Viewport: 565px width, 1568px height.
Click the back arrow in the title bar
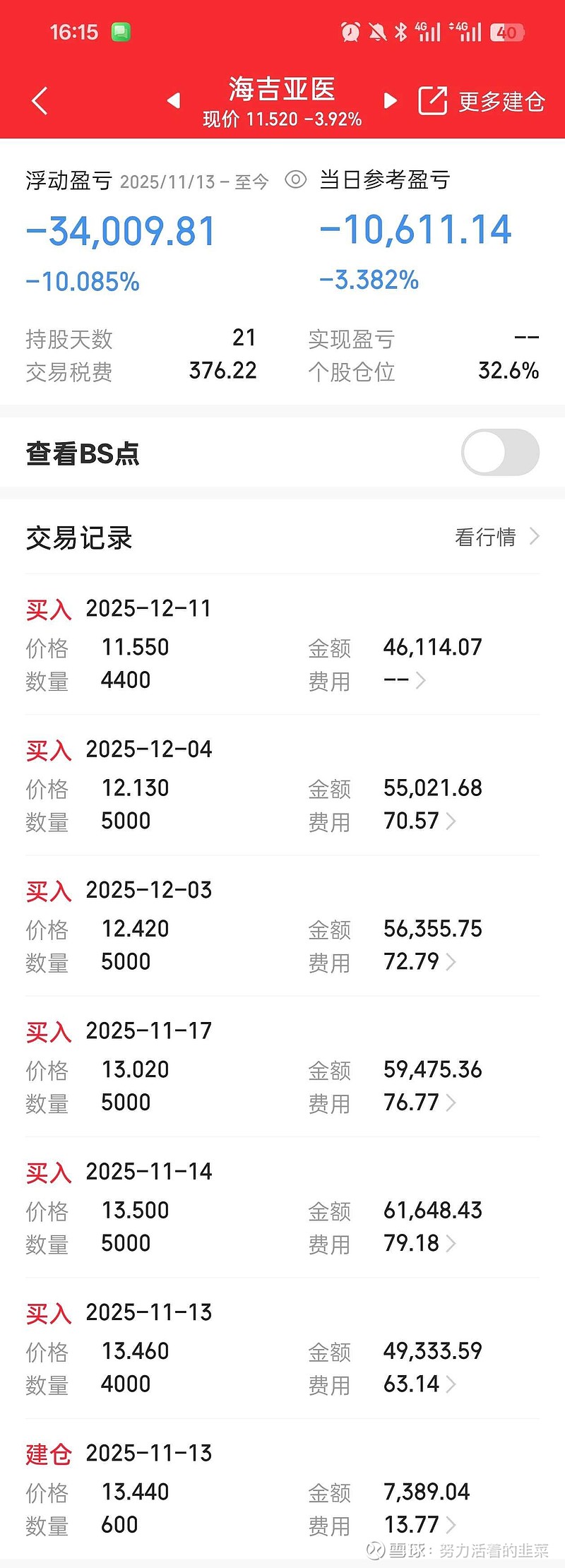point(40,101)
